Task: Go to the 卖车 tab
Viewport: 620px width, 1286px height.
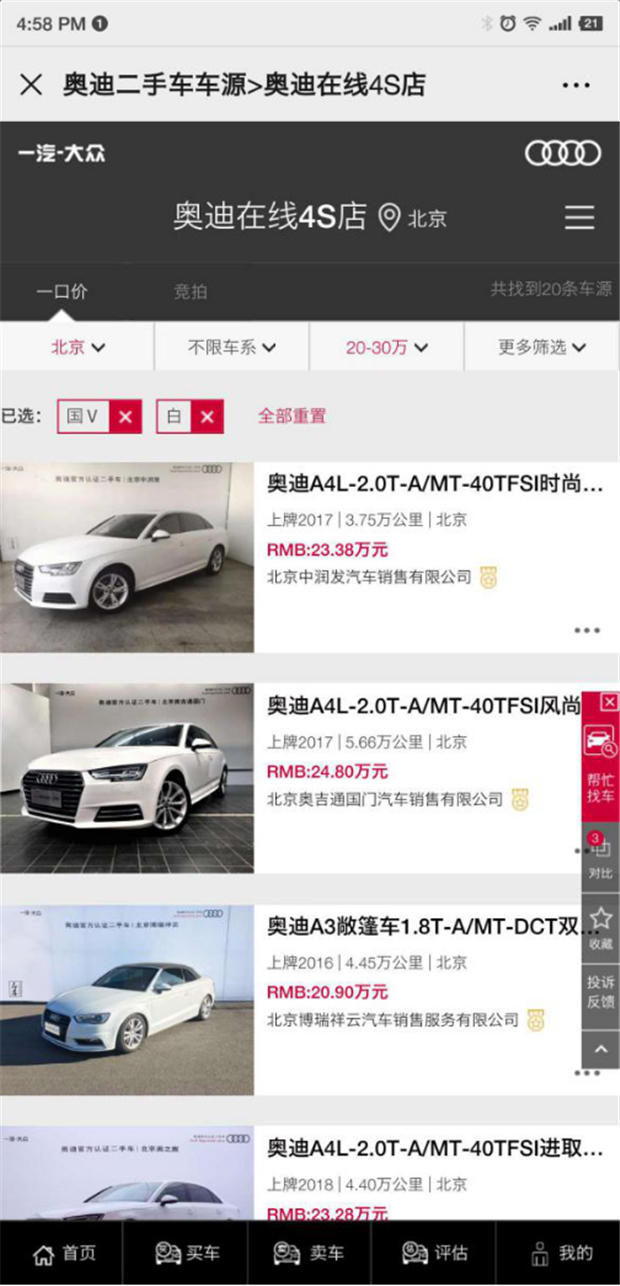Action: [x=309, y=1253]
